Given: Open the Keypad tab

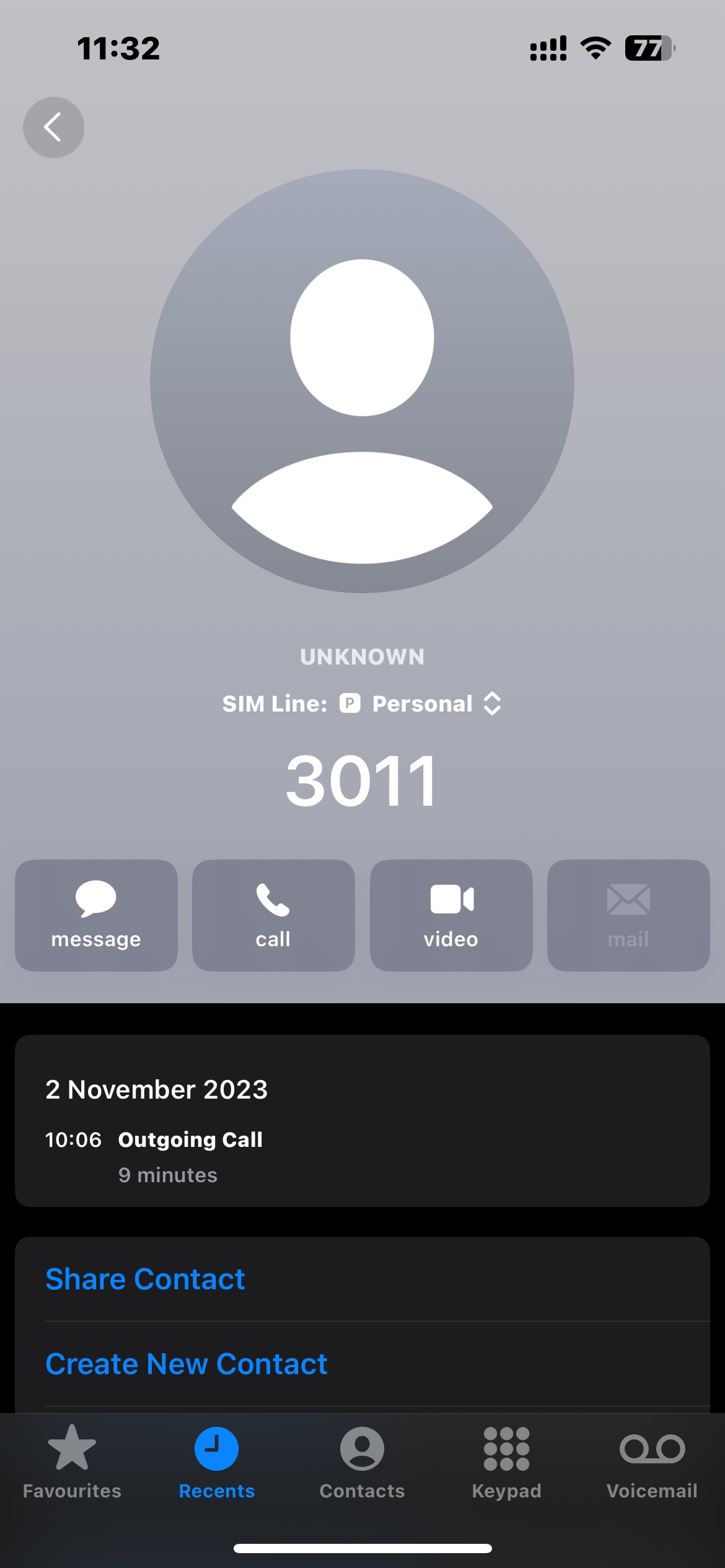Looking at the screenshot, I should point(507,1461).
